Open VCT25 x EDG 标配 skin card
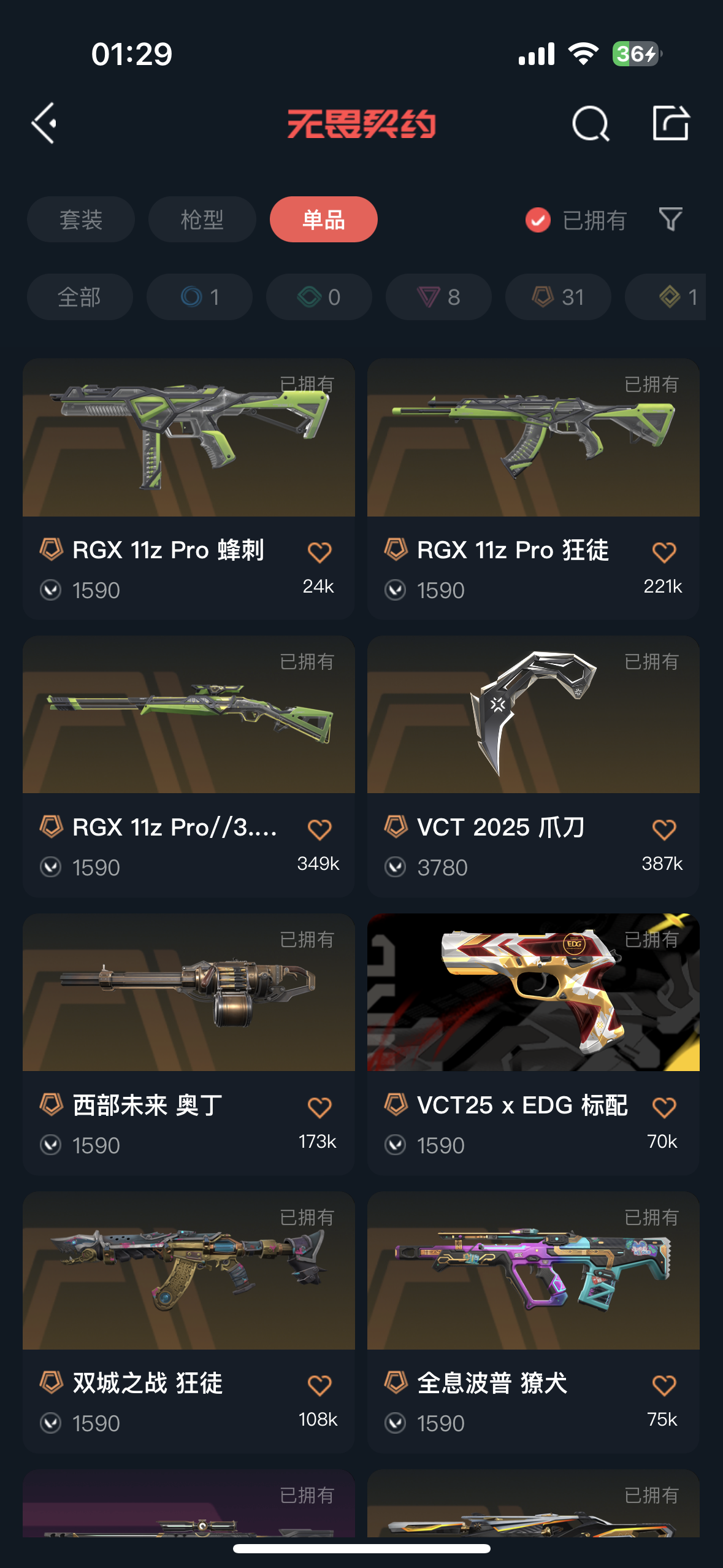Image resolution: width=723 pixels, height=1568 pixels. click(533, 993)
